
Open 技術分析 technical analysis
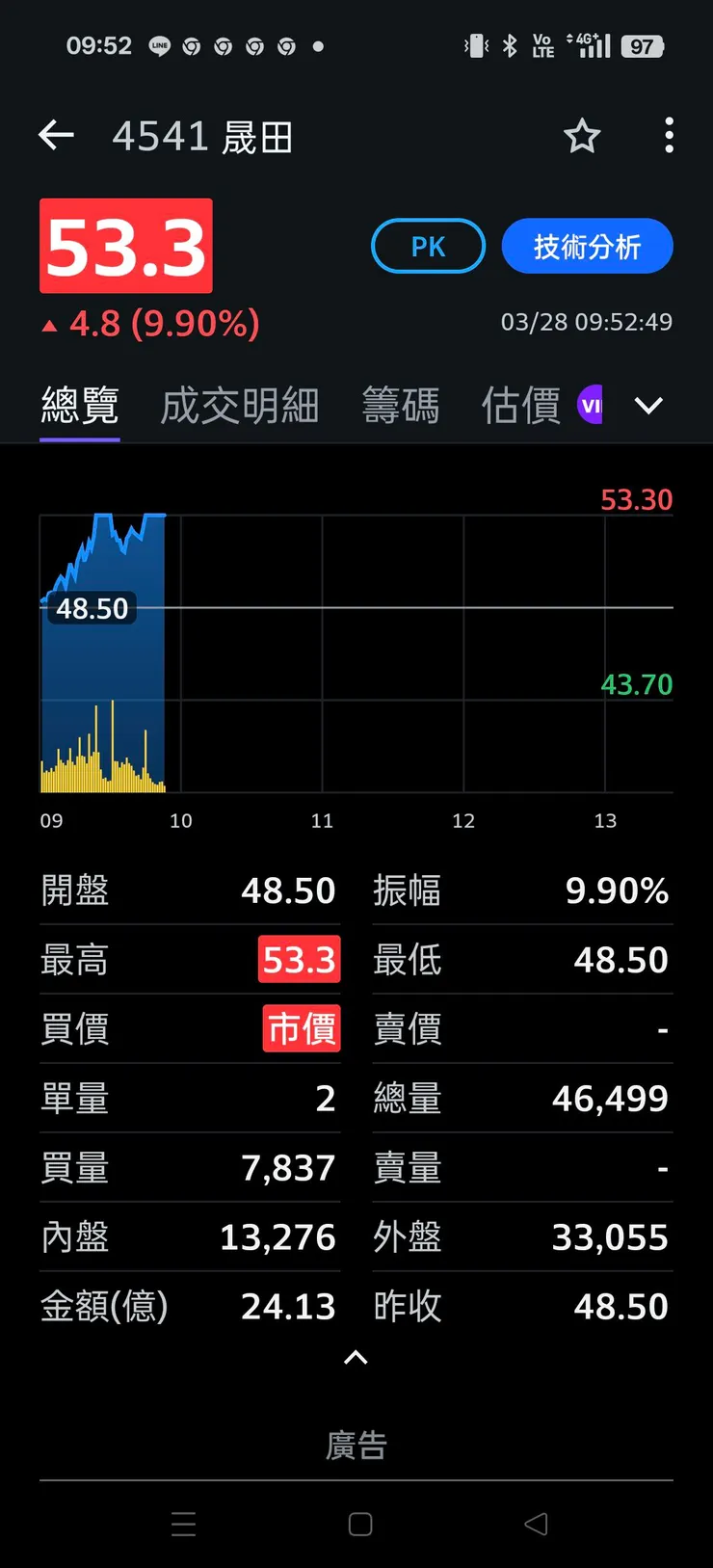click(587, 246)
